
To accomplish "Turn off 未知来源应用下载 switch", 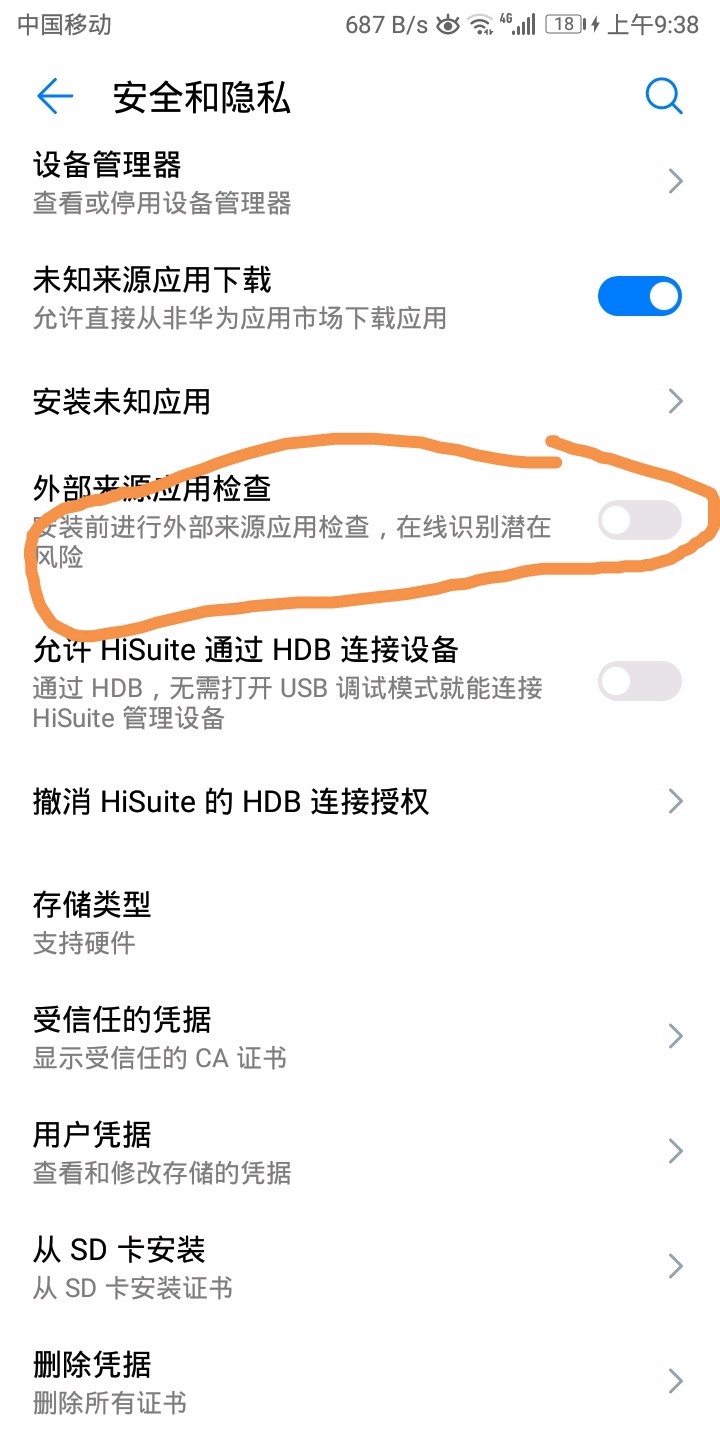I will point(639,297).
